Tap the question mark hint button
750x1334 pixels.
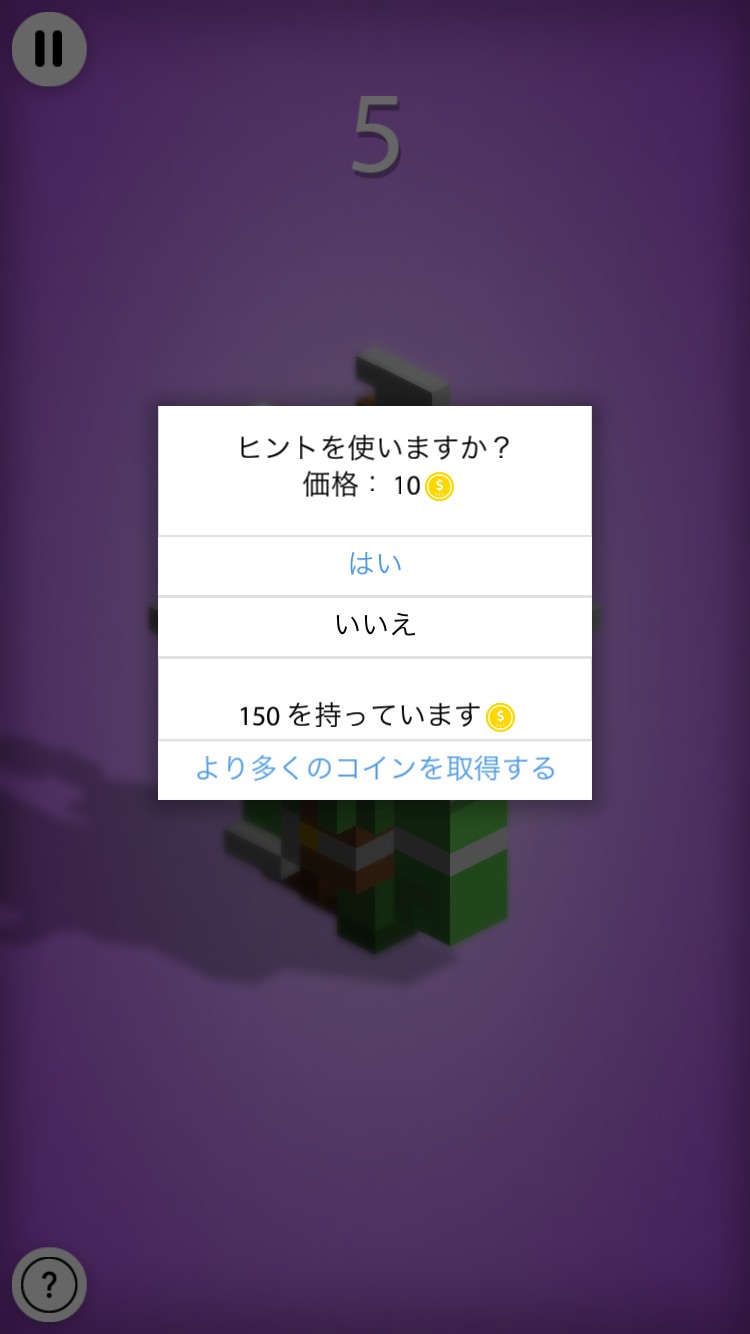pyautogui.click(x=49, y=1284)
